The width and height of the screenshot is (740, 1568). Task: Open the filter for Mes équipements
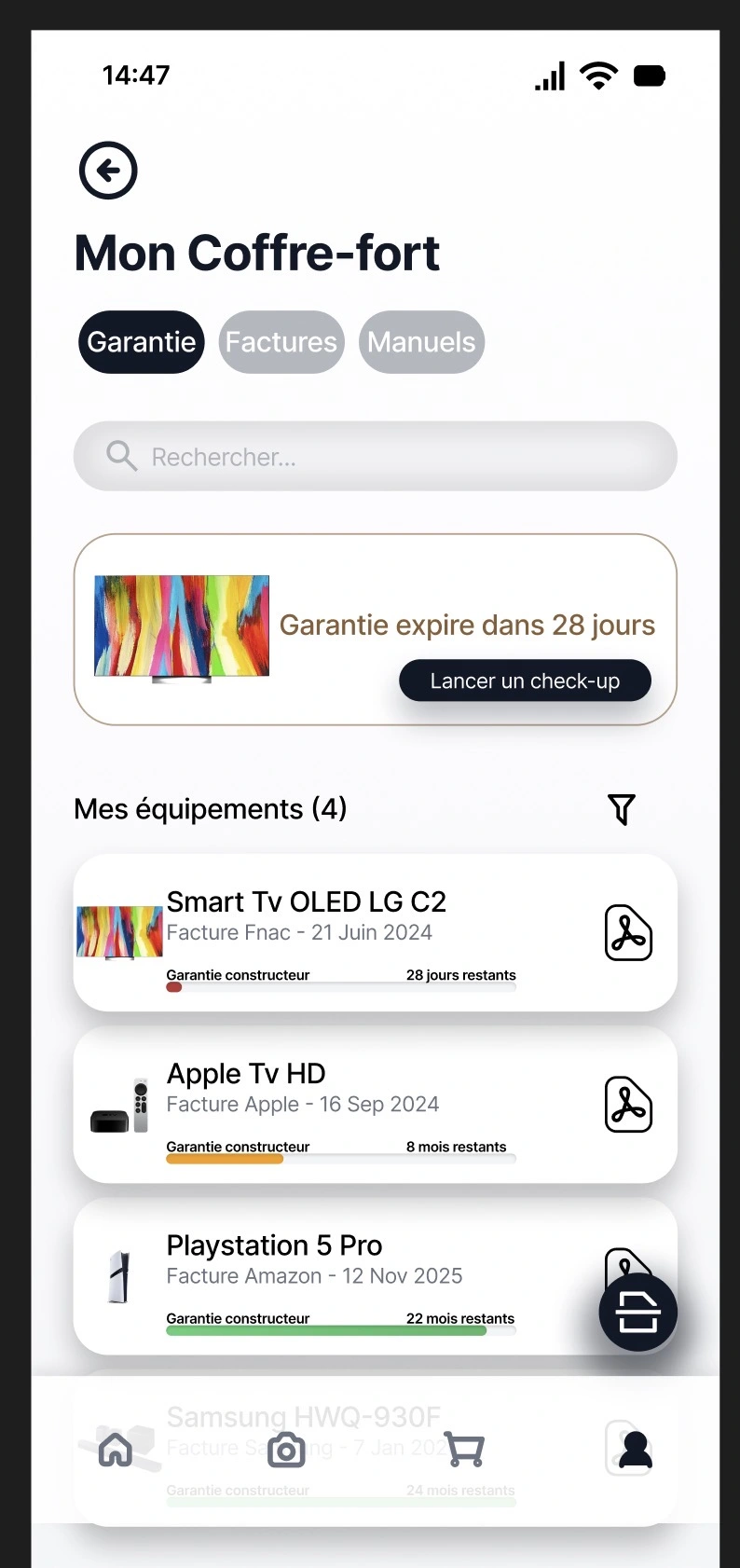tap(621, 809)
